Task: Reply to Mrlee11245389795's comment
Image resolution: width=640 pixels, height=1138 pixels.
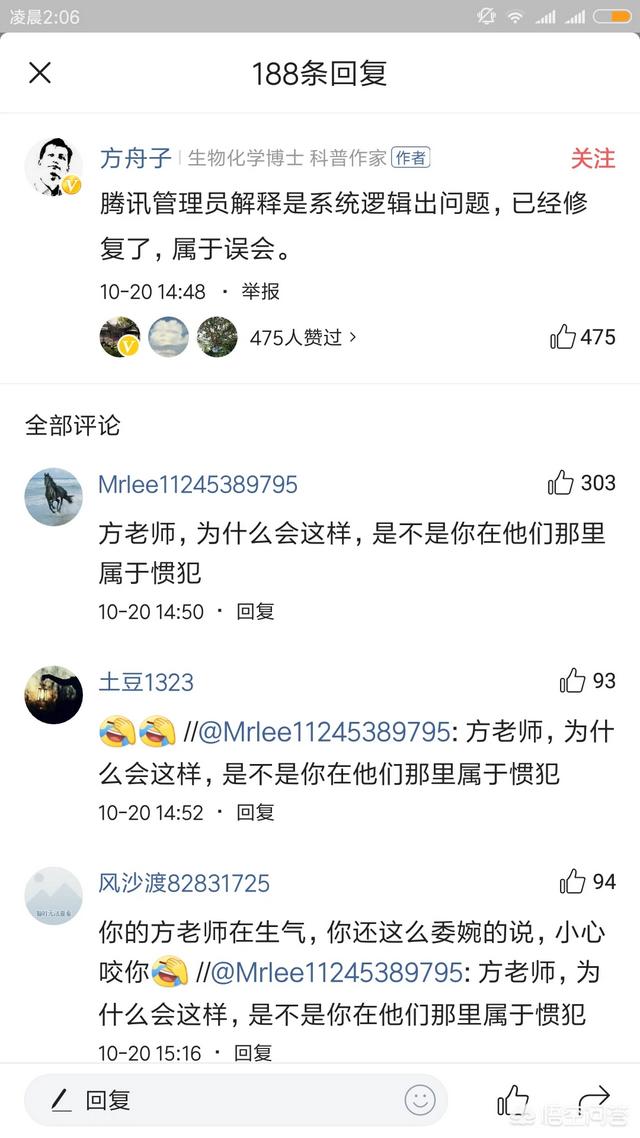Action: tap(255, 611)
